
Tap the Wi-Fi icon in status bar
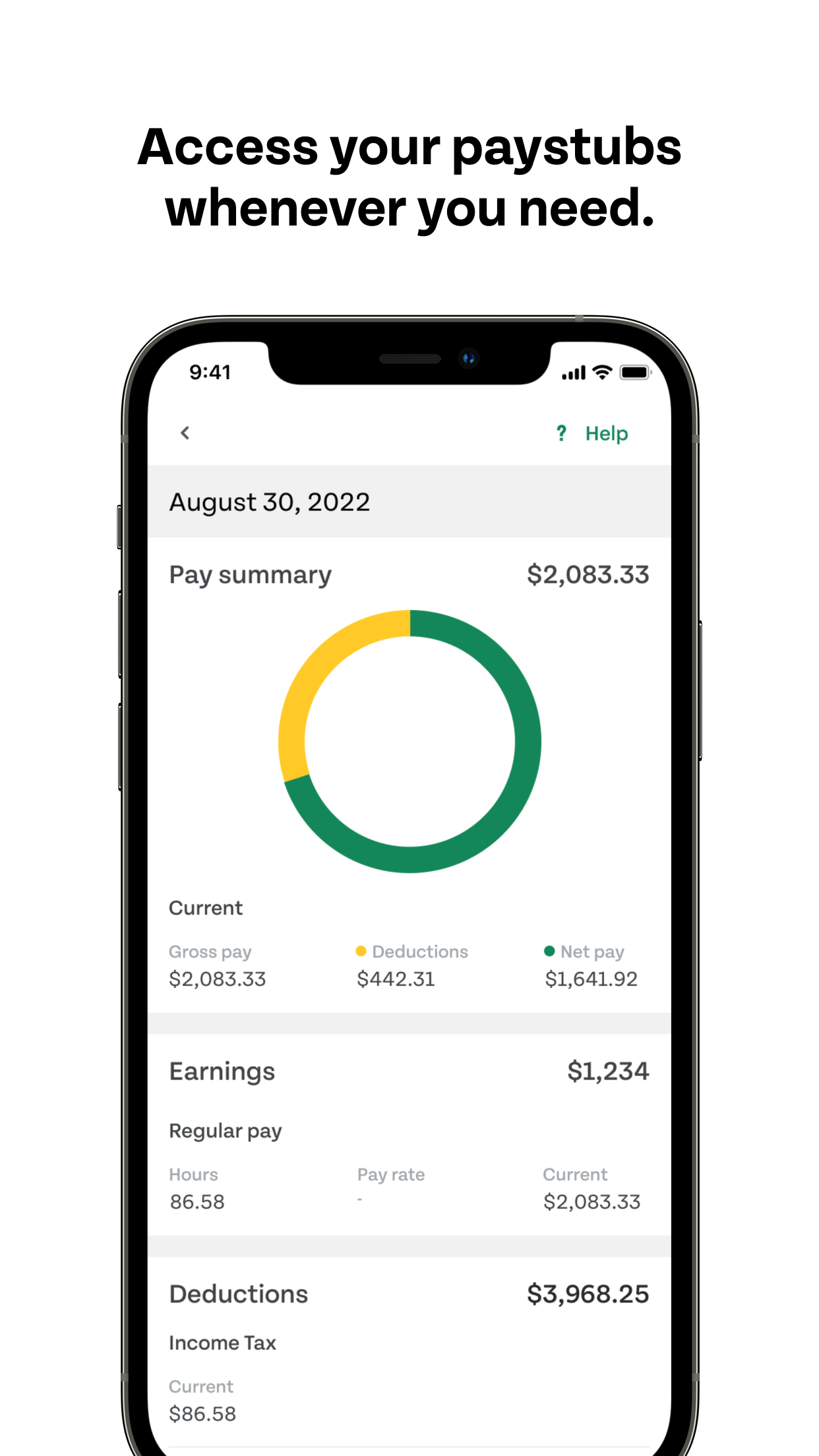pos(601,371)
